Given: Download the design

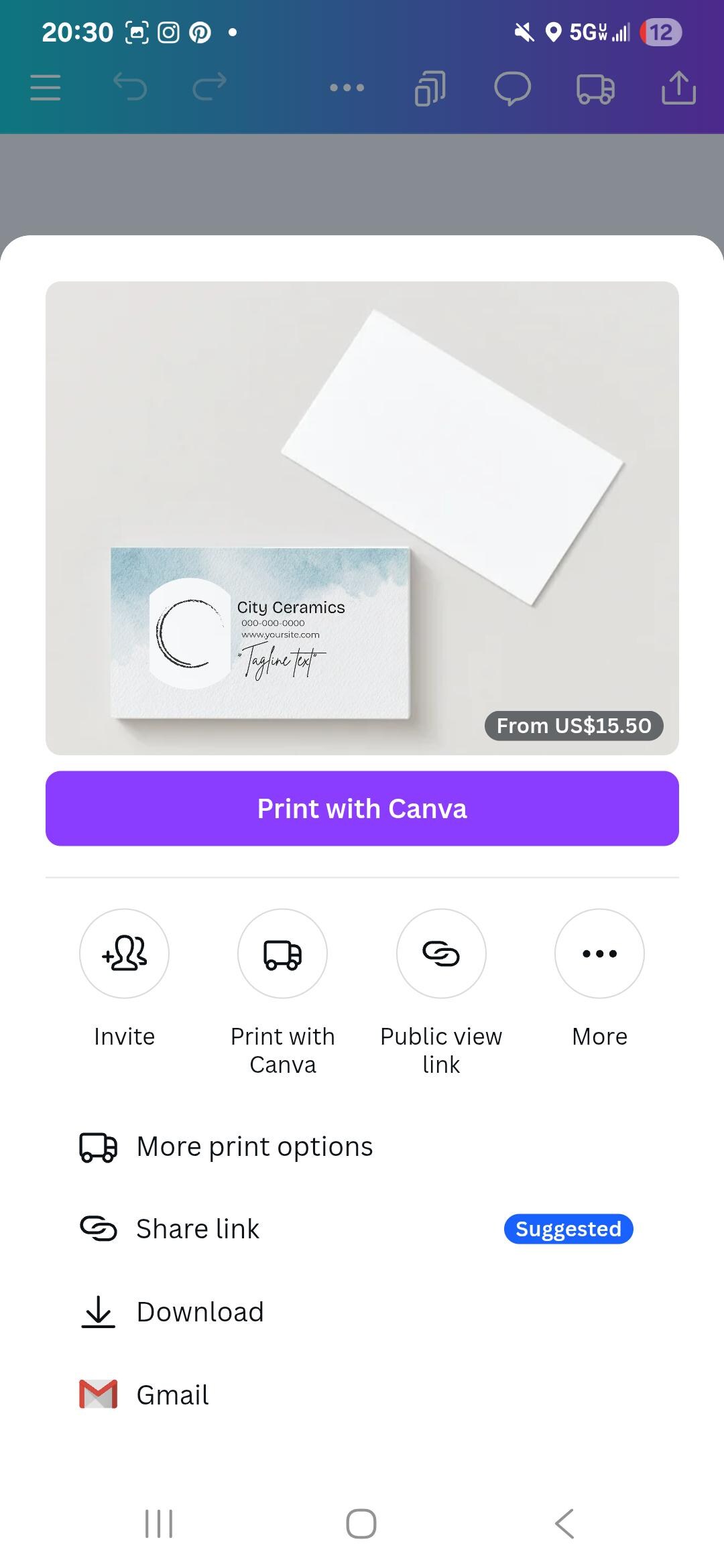Looking at the screenshot, I should tap(200, 1312).
